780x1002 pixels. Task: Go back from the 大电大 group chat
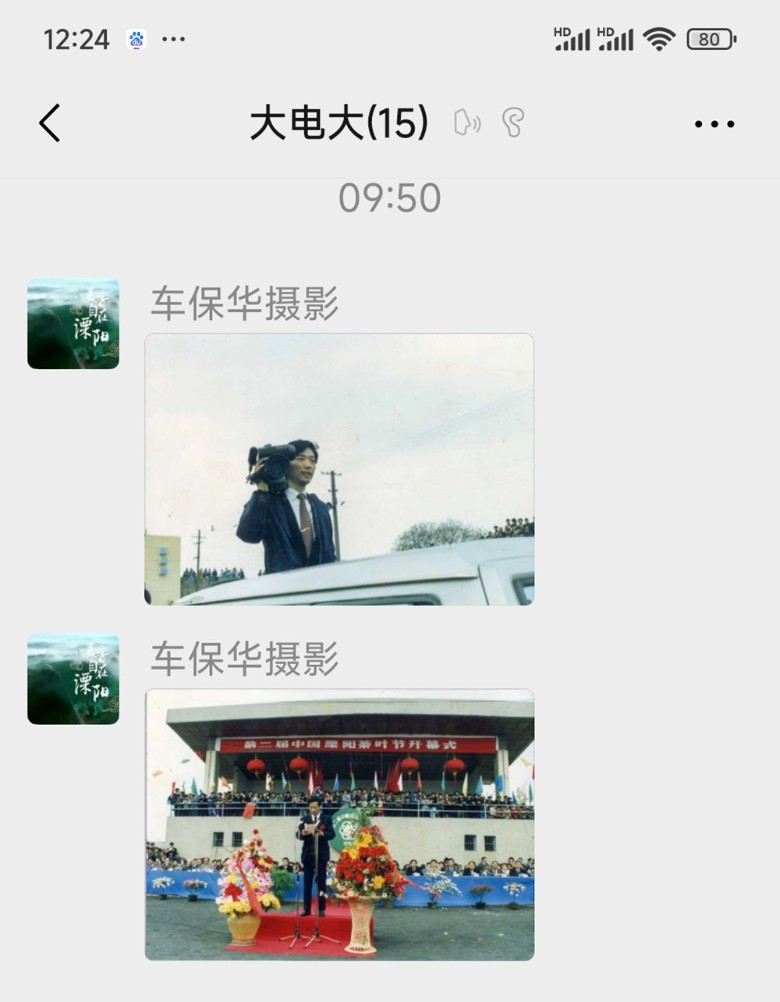click(x=50, y=124)
